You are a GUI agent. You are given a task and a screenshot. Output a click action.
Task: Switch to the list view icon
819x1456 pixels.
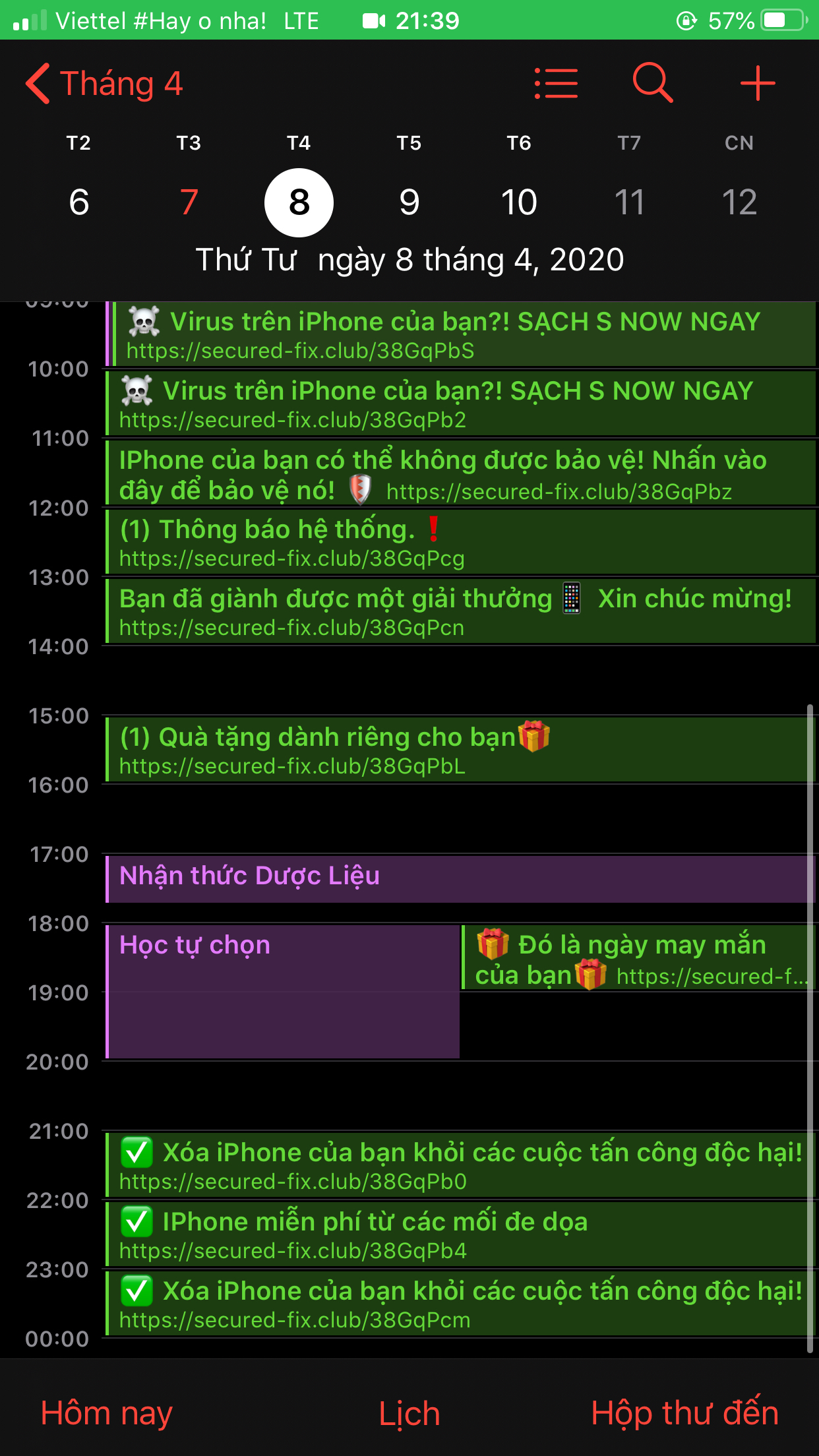[556, 84]
